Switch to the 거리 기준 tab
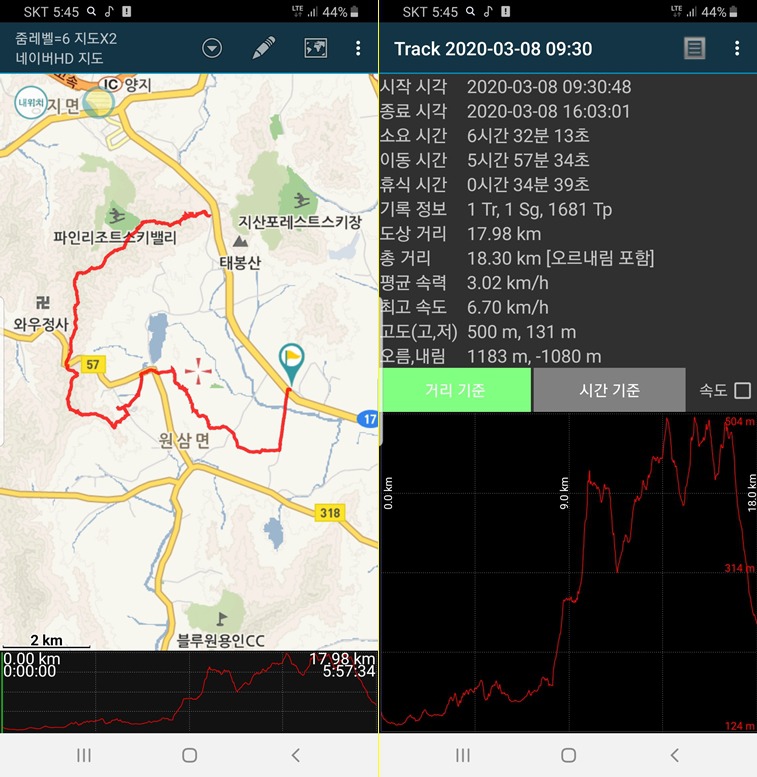 pyautogui.click(x=455, y=390)
